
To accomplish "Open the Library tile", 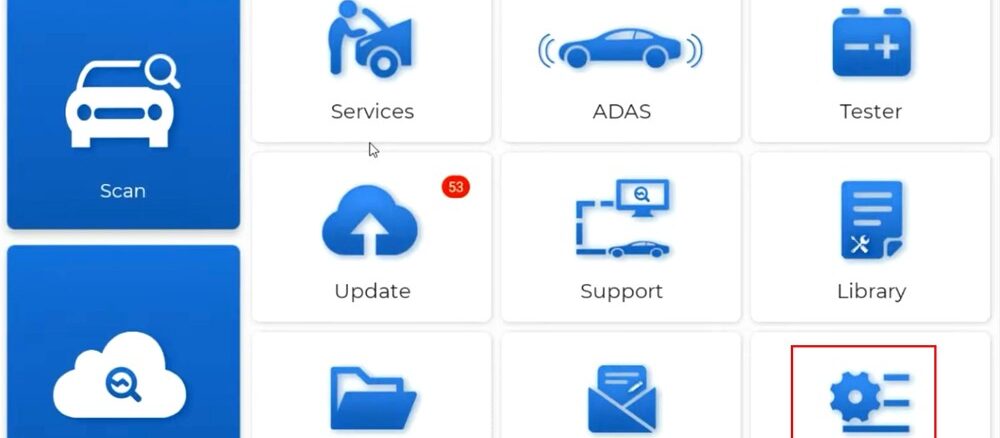I will [x=870, y=238].
